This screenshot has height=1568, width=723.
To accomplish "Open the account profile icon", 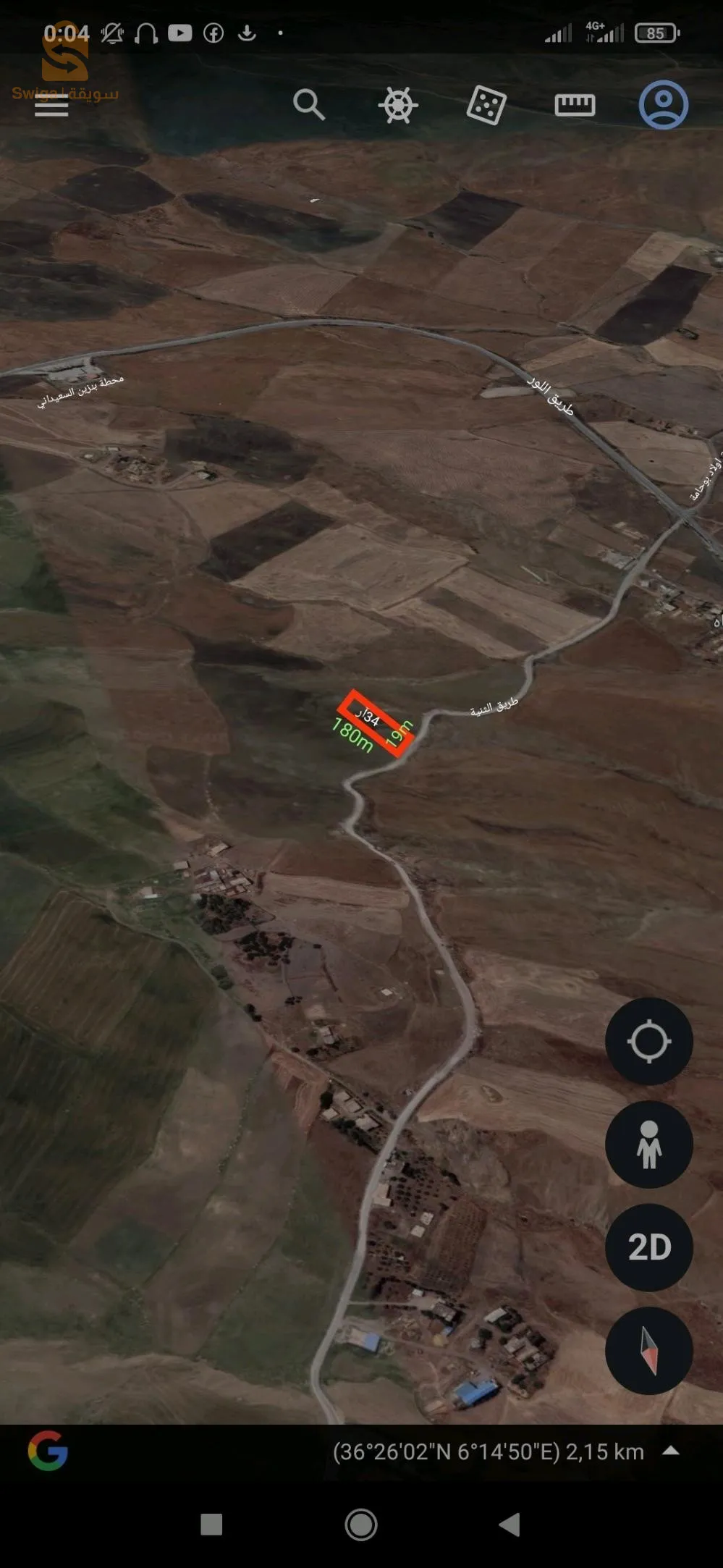I will coord(663,105).
